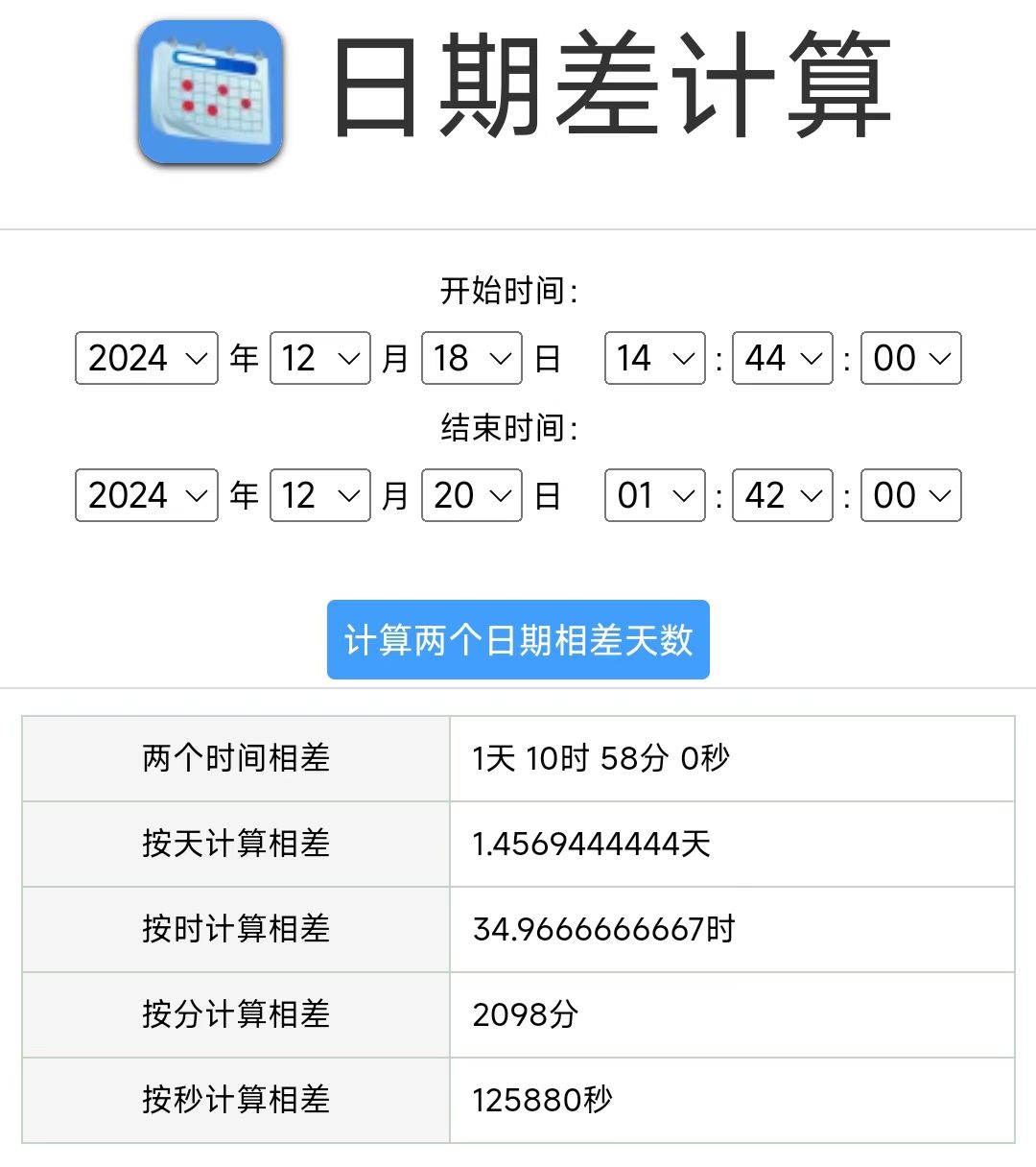Open the end time month dropdown
The image size is (1036, 1167).
[x=319, y=495]
